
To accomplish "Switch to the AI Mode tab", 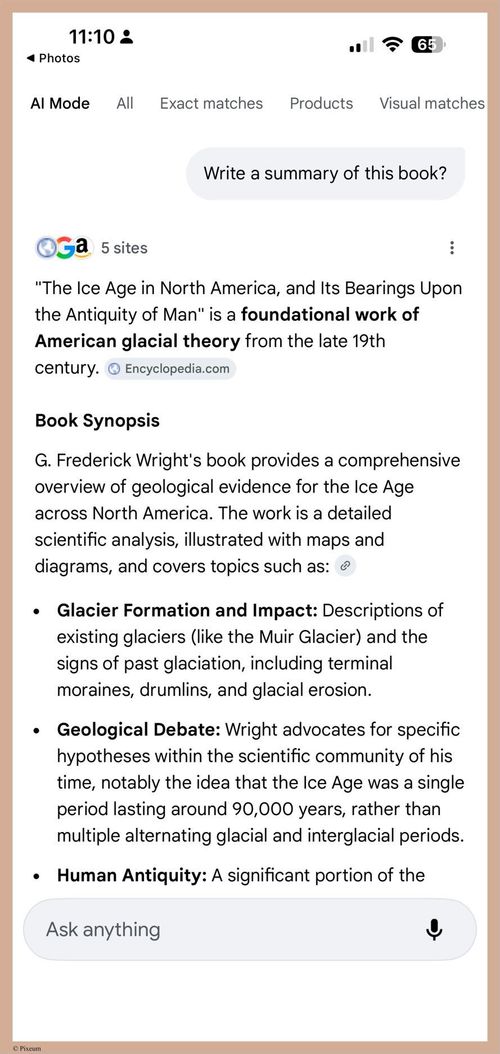I will click(x=60, y=104).
